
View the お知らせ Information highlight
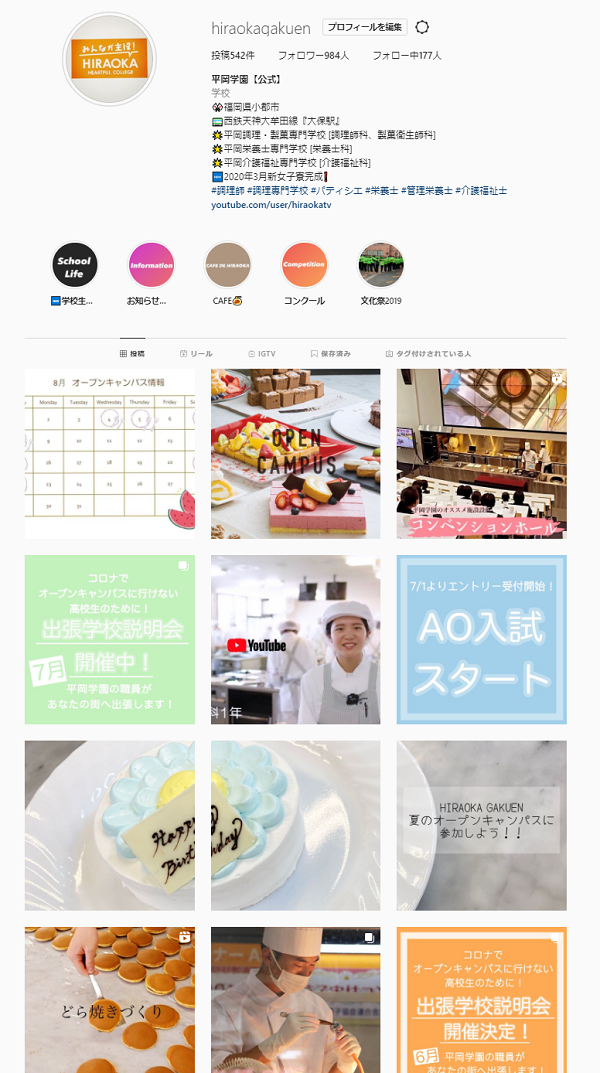pos(151,265)
